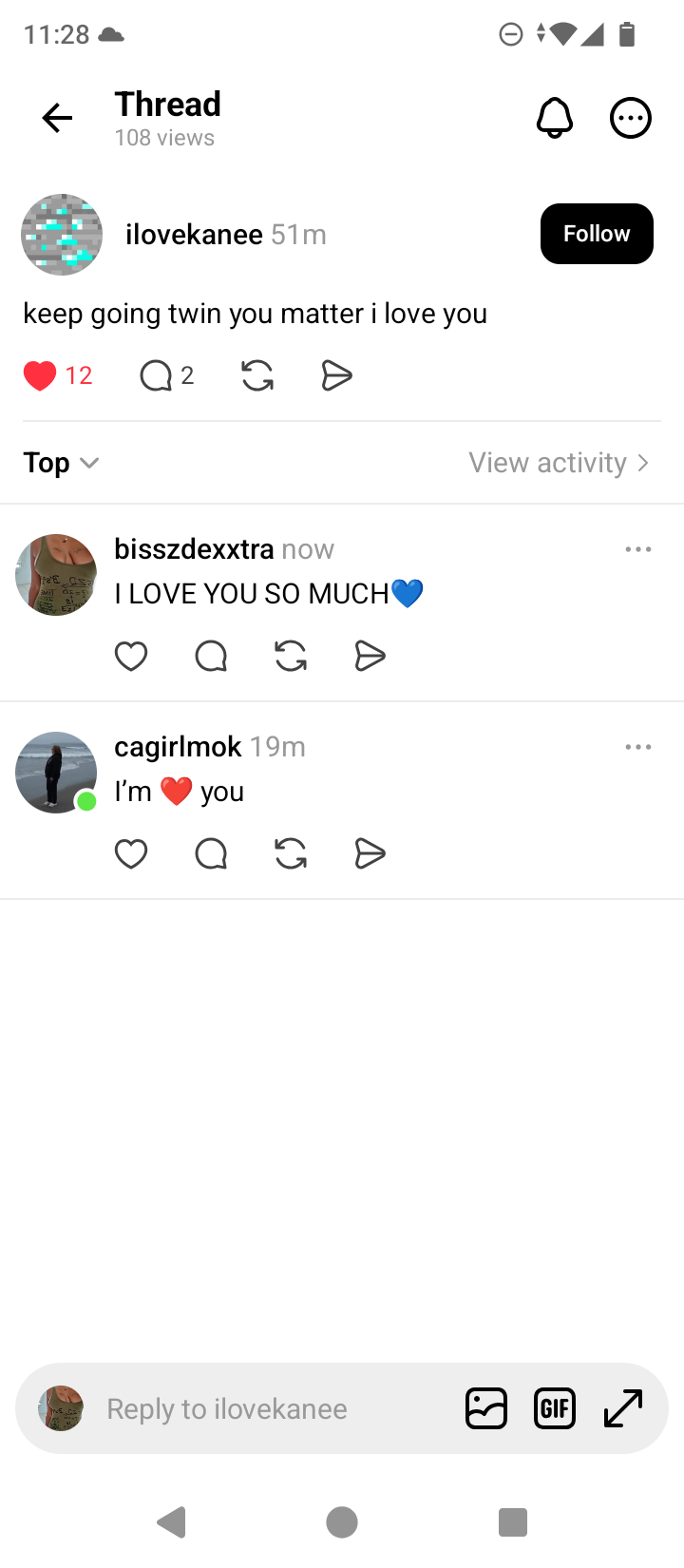This screenshot has height=1568, width=684.
Task: Repost ilovekanee's post
Action: tap(257, 375)
